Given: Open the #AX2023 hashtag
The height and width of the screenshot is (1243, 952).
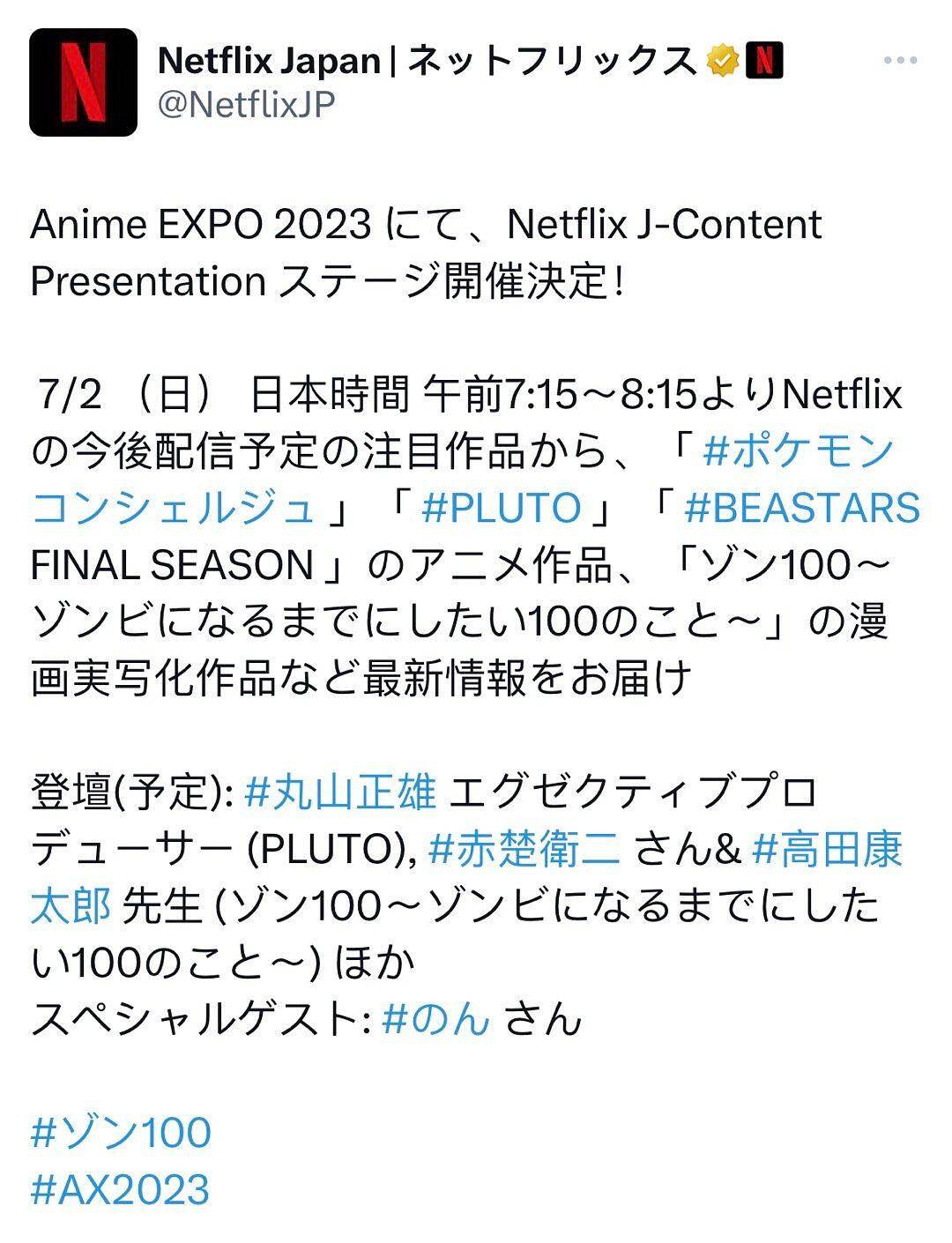Looking at the screenshot, I should point(120,1189).
